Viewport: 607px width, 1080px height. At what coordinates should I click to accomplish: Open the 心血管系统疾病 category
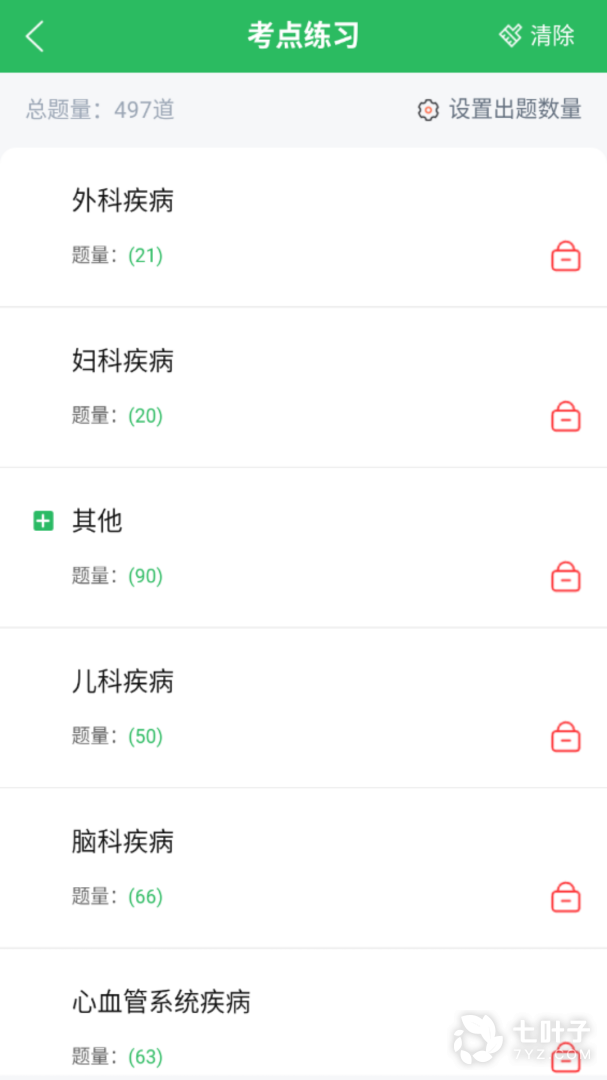(161, 1002)
